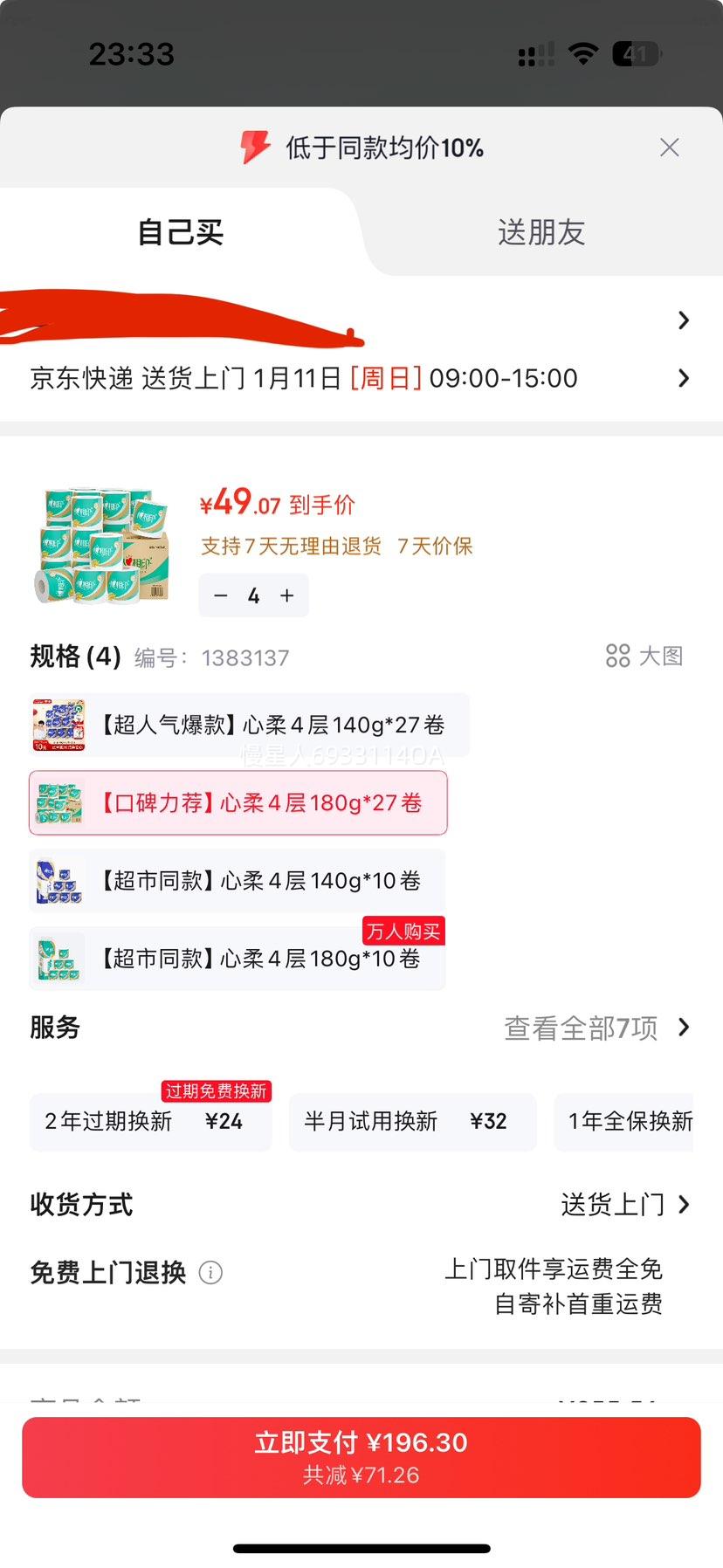This screenshot has width=723, height=1568.
Task: Enable the 半月试用换新 ¥32 service
Action: (x=412, y=1121)
